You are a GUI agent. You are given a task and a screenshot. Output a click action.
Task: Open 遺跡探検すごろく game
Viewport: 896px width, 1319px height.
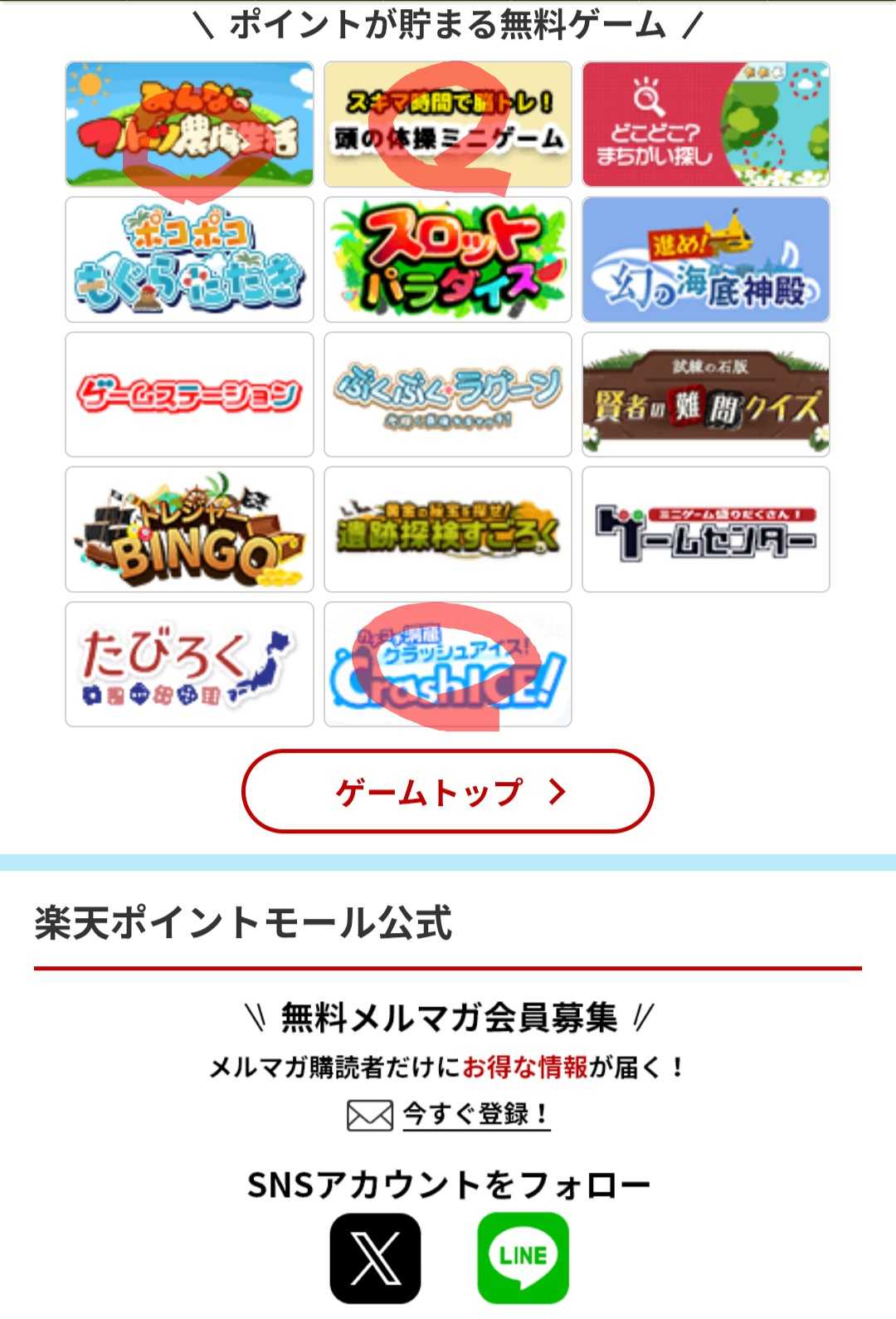click(447, 529)
